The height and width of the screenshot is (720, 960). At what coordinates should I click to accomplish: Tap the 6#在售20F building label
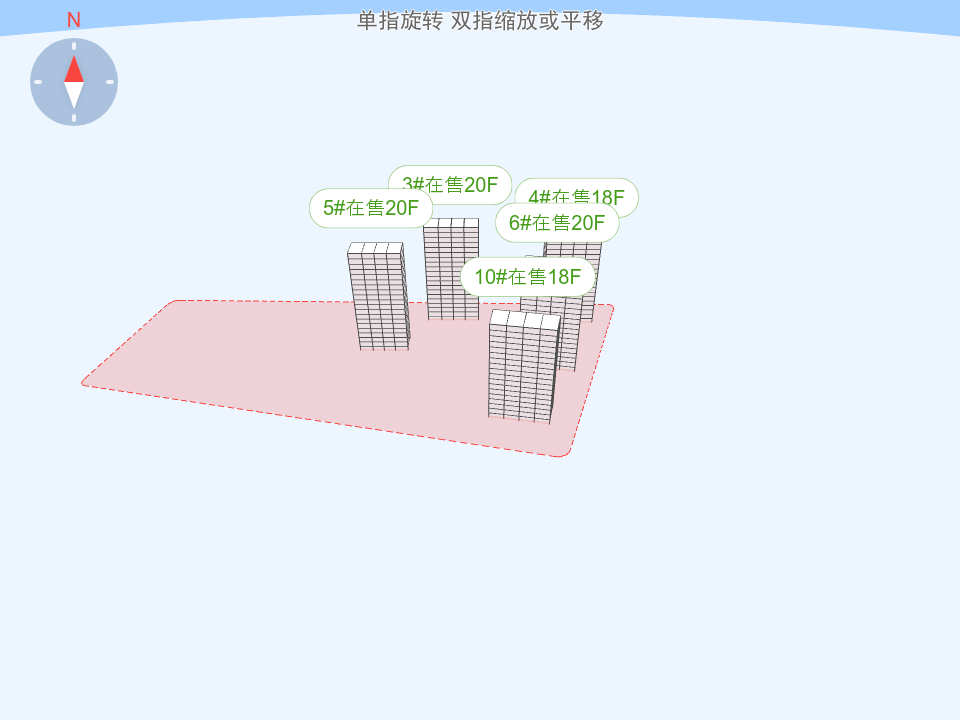557,223
